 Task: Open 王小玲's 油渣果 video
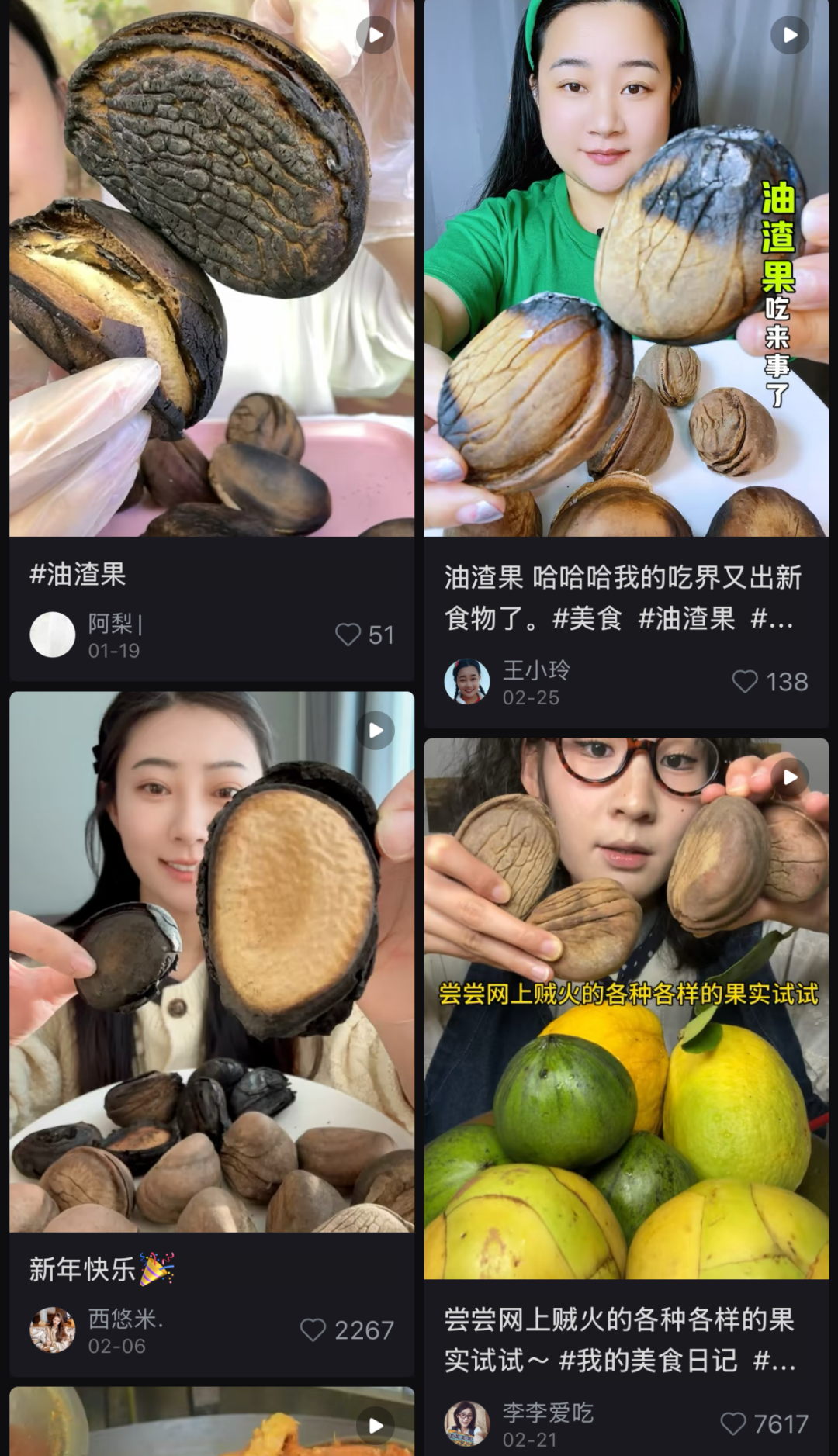click(626, 268)
